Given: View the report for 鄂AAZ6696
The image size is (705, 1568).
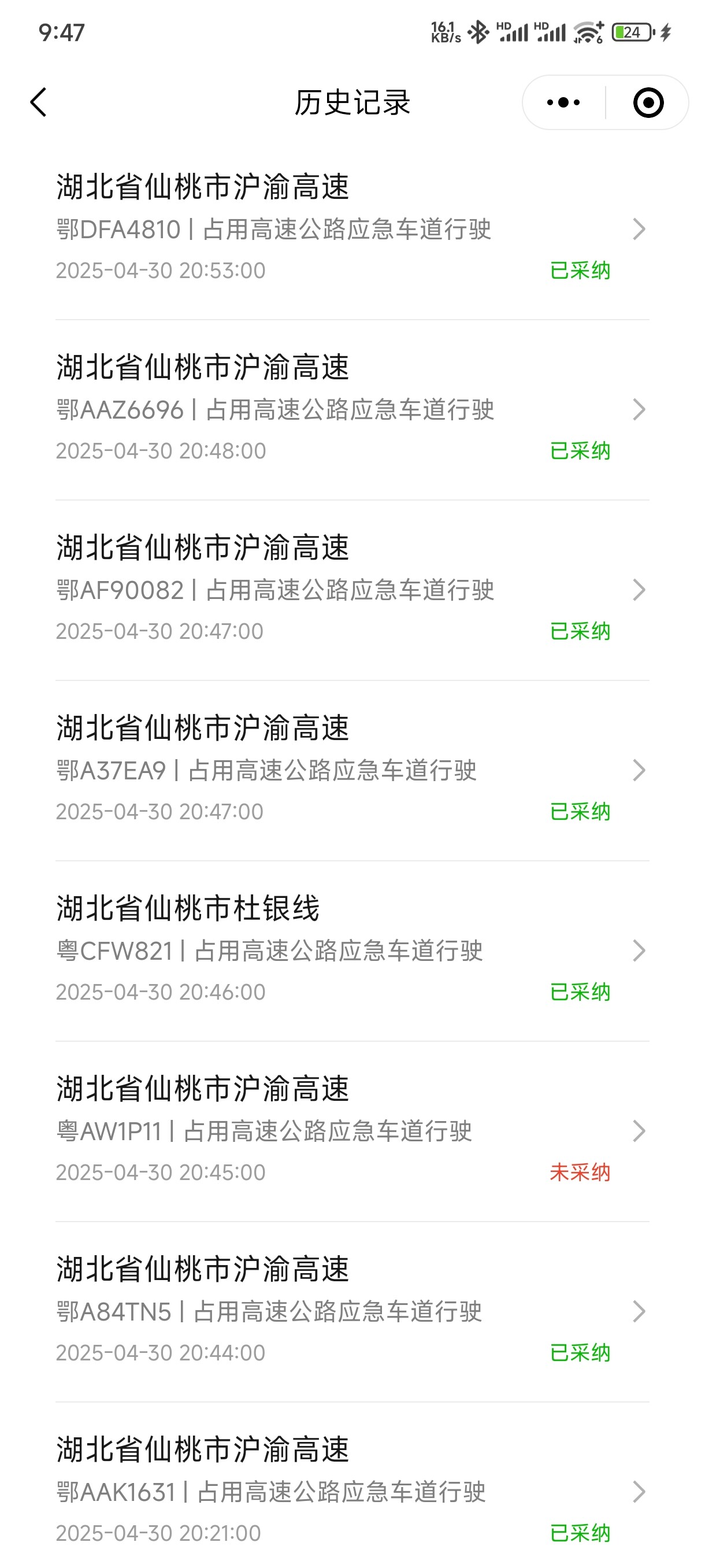Looking at the screenshot, I should point(352,411).
